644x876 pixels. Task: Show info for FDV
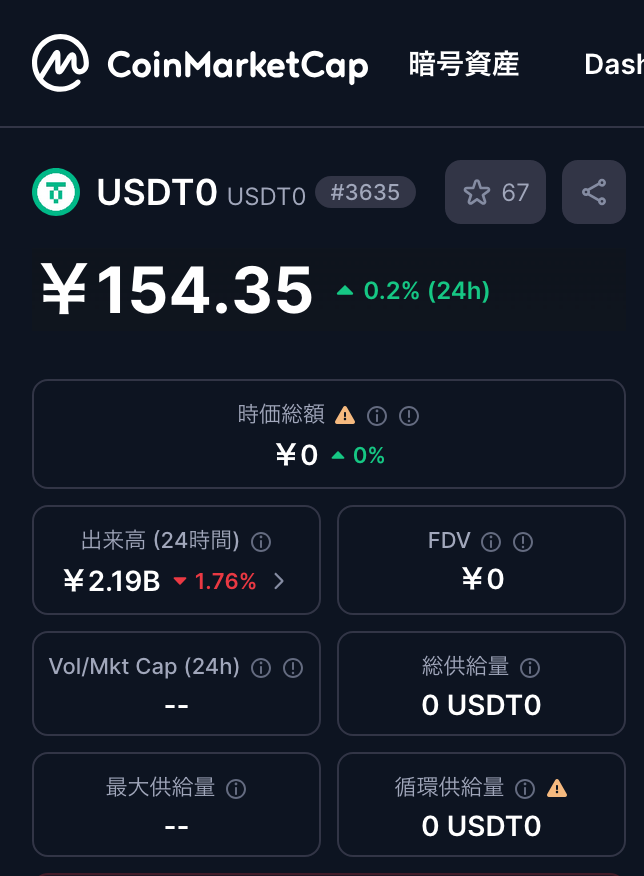click(491, 542)
